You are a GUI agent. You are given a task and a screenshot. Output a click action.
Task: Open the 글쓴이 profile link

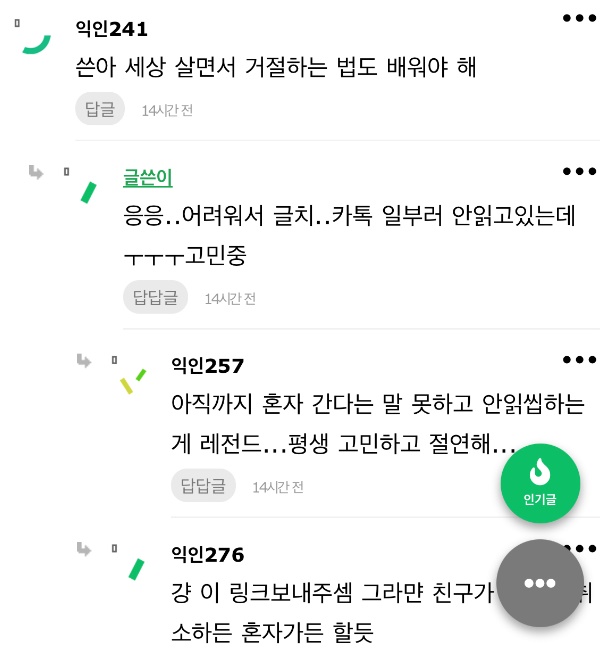[x=148, y=178]
